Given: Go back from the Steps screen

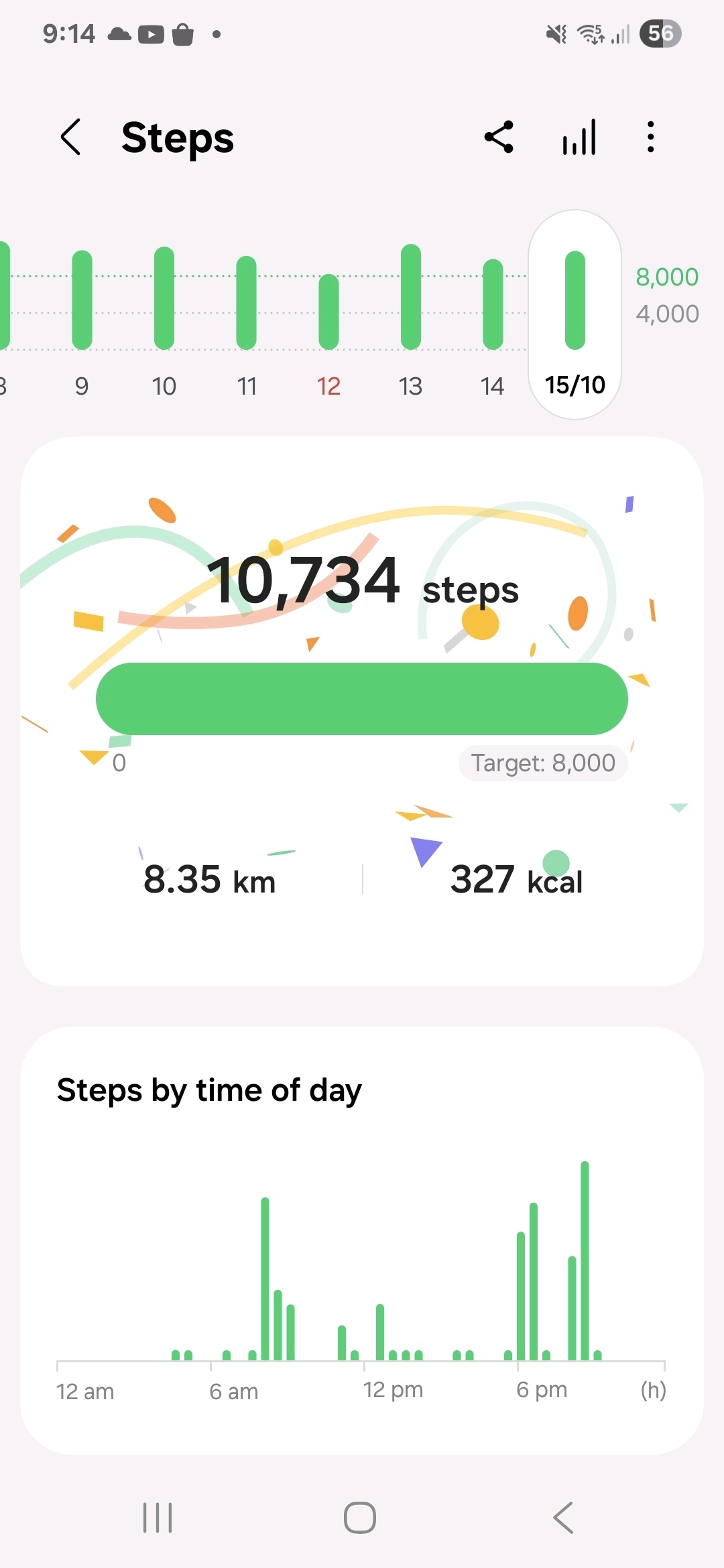Looking at the screenshot, I should click(71, 137).
